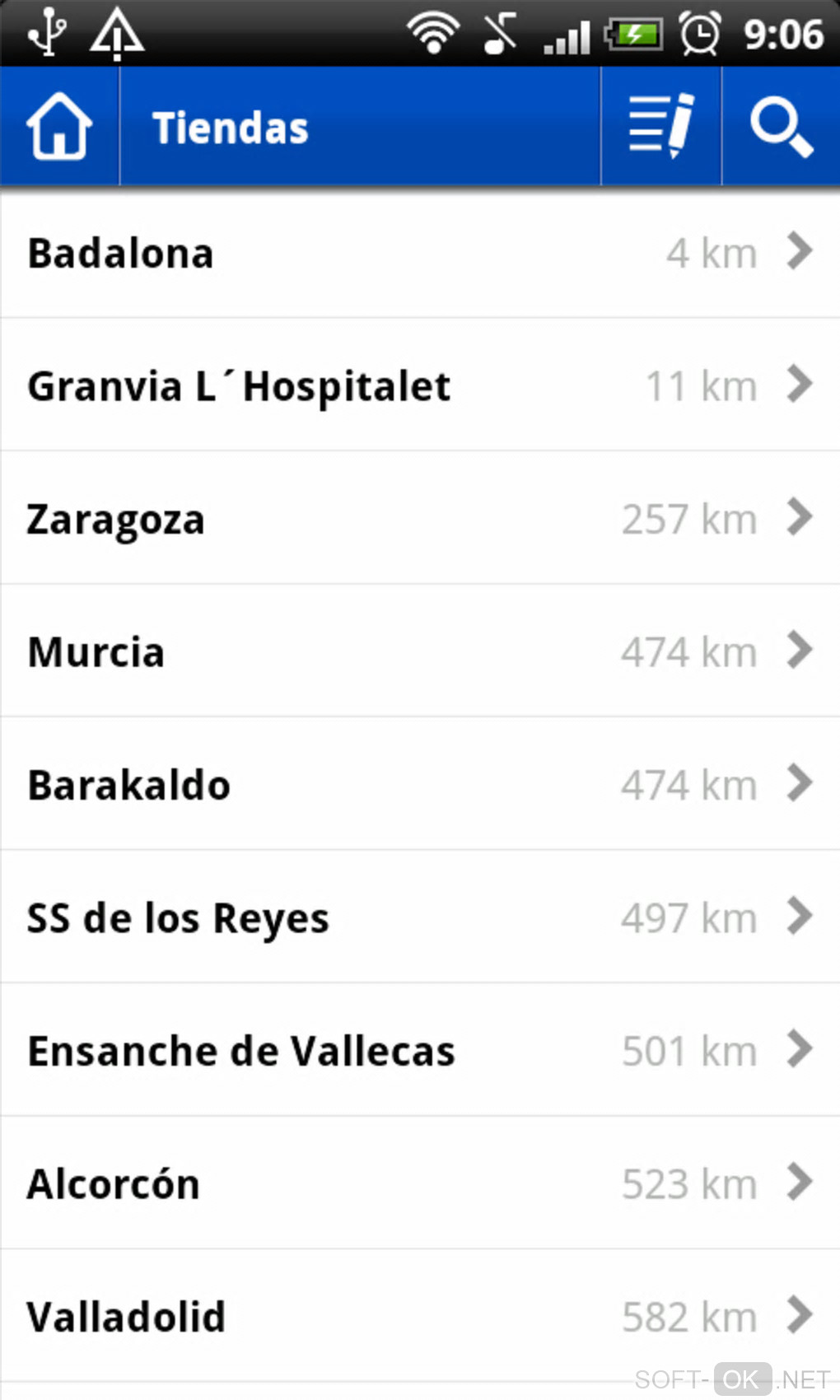The image size is (840, 1400).
Task: Go to the home screen icon
Action: click(59, 127)
